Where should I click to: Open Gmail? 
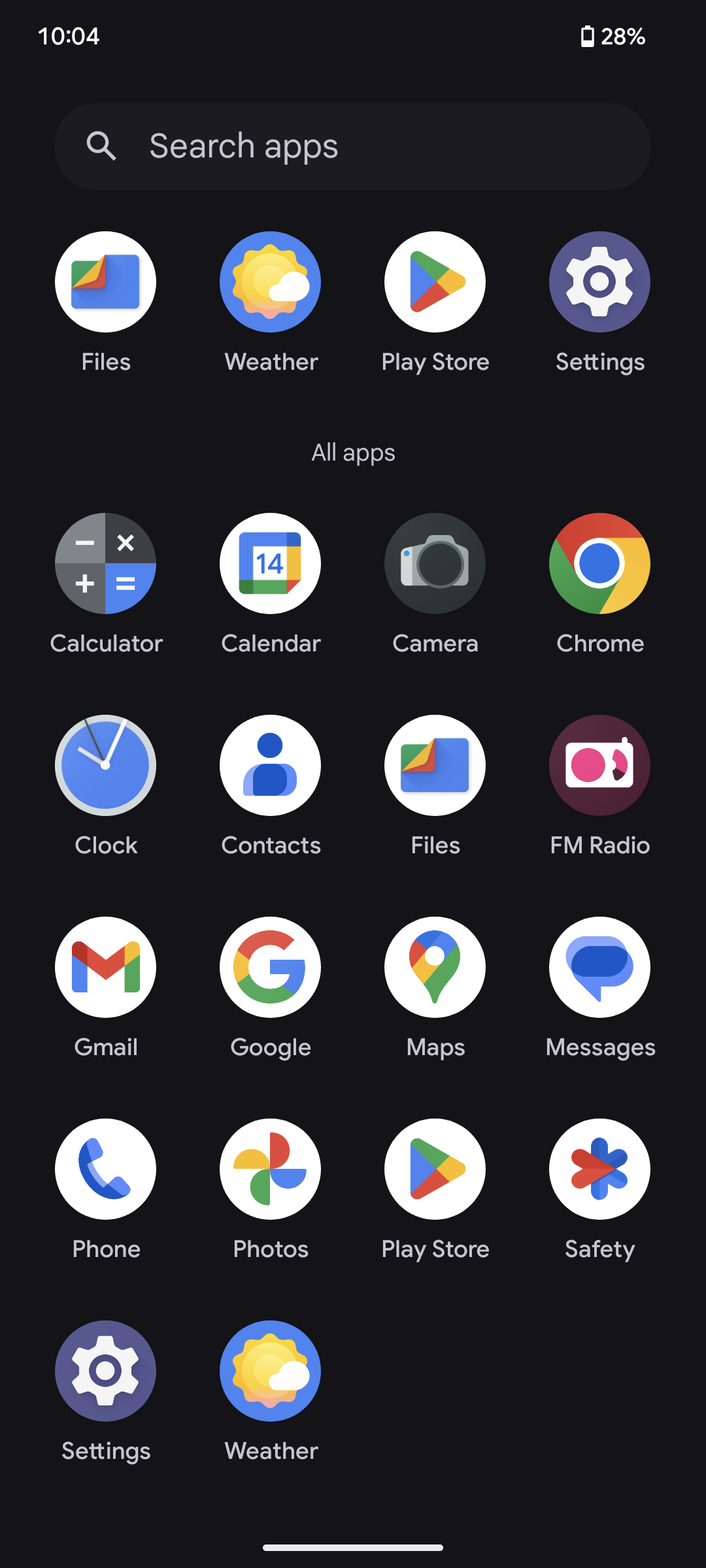point(106,967)
